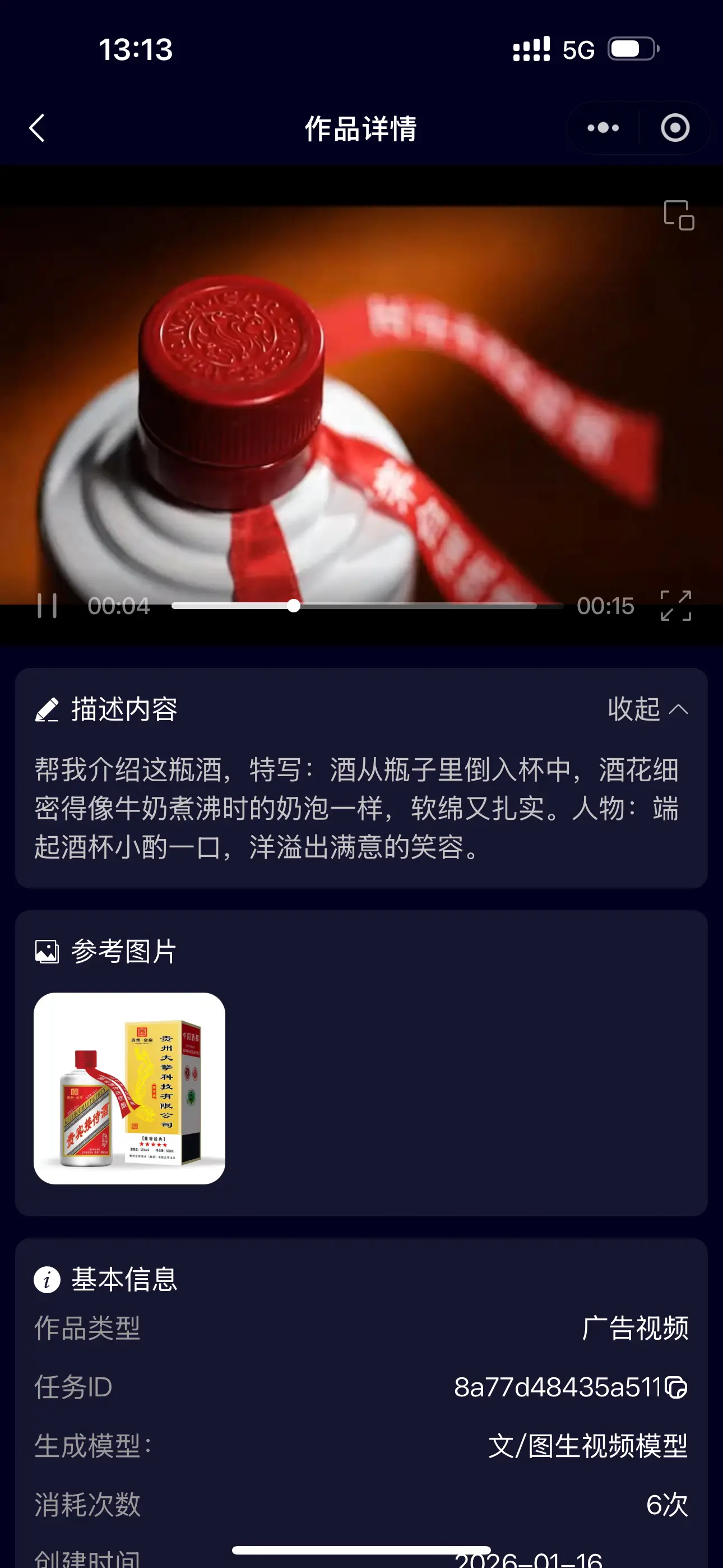This screenshot has width=723, height=1568.
Task: Enter fullscreen video mode
Action: (675, 606)
